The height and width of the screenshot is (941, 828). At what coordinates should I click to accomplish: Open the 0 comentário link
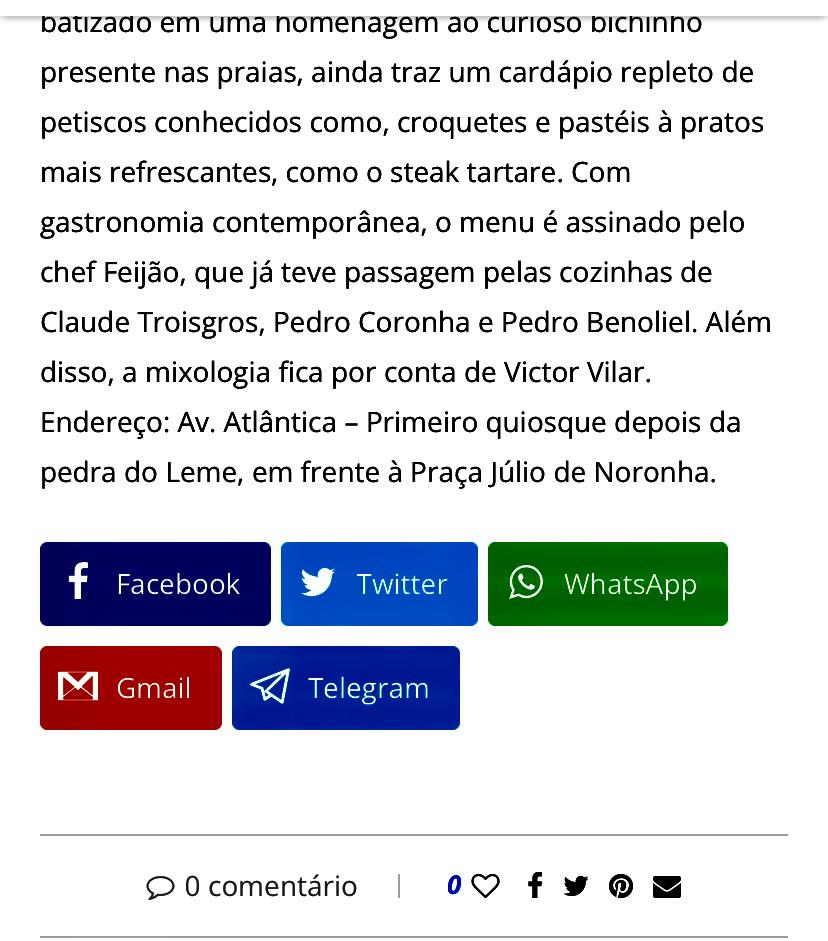pos(252,886)
